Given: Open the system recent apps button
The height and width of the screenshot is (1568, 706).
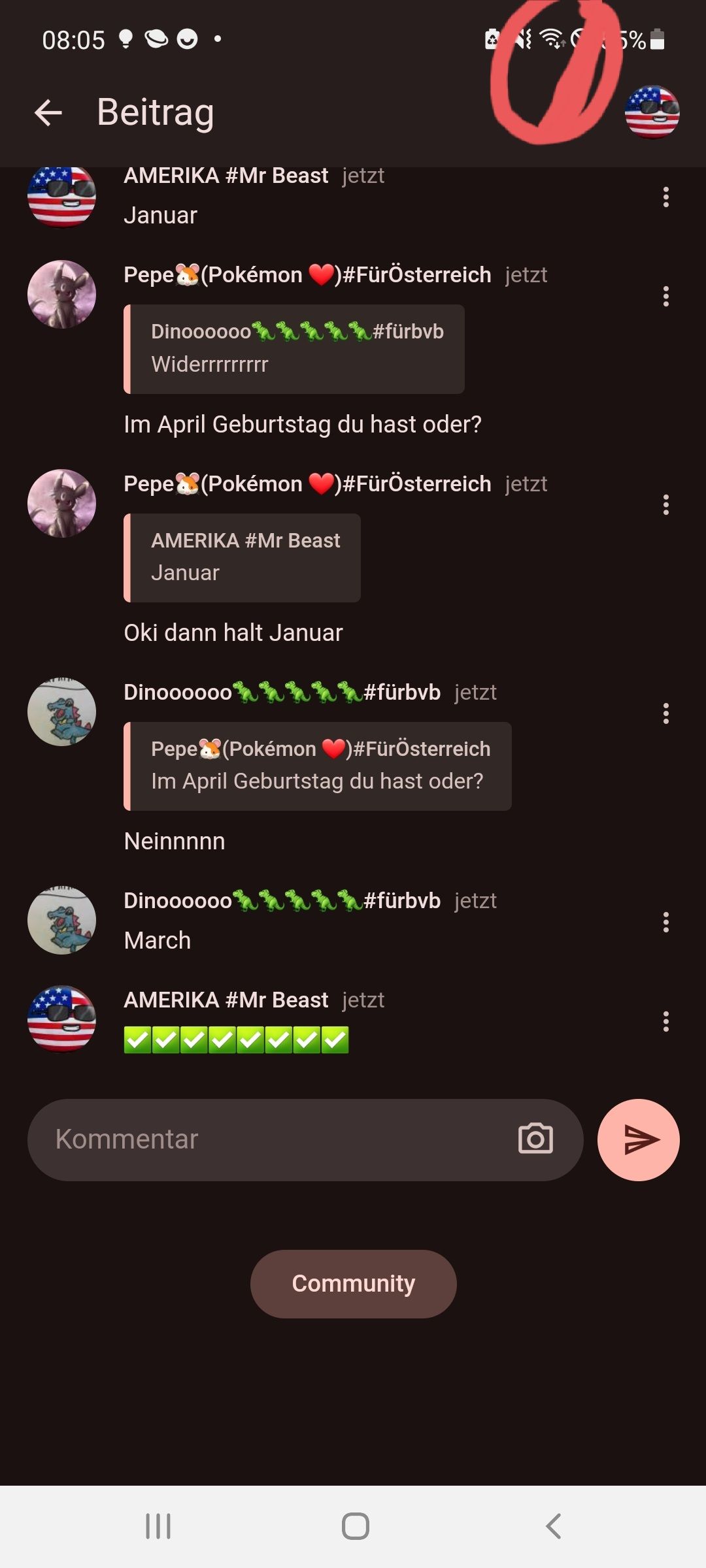Looking at the screenshot, I should 158,1526.
